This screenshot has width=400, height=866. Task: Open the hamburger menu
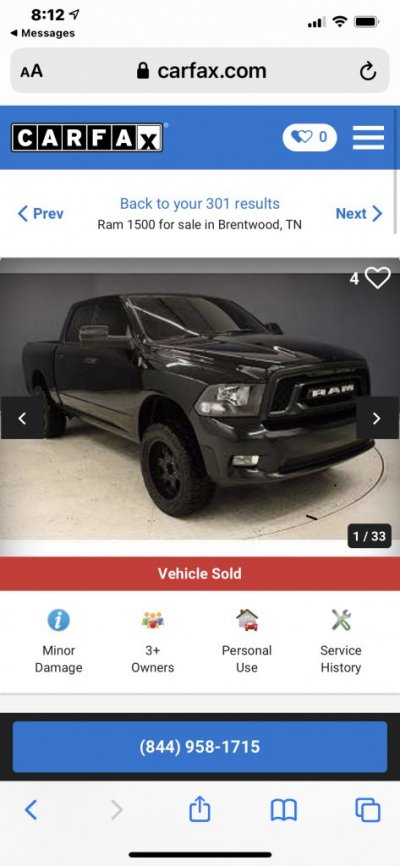(x=368, y=138)
